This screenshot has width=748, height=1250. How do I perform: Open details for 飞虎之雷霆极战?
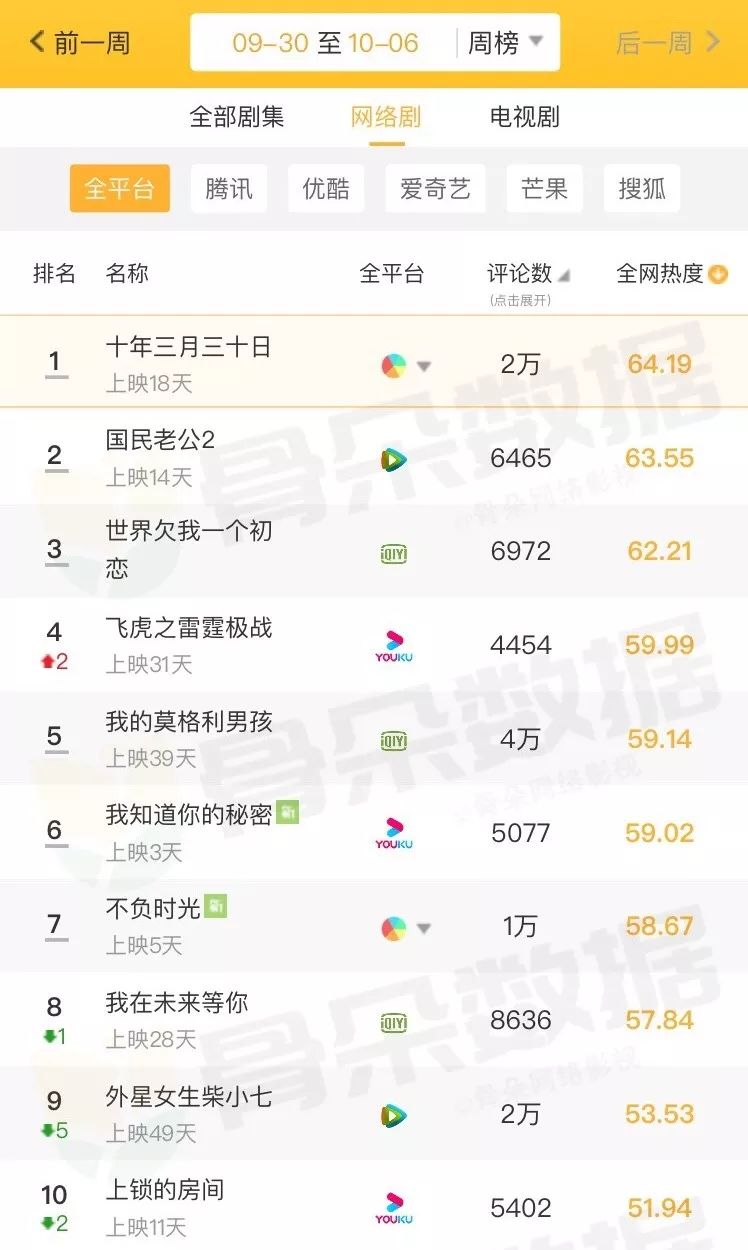pyautogui.click(x=188, y=628)
